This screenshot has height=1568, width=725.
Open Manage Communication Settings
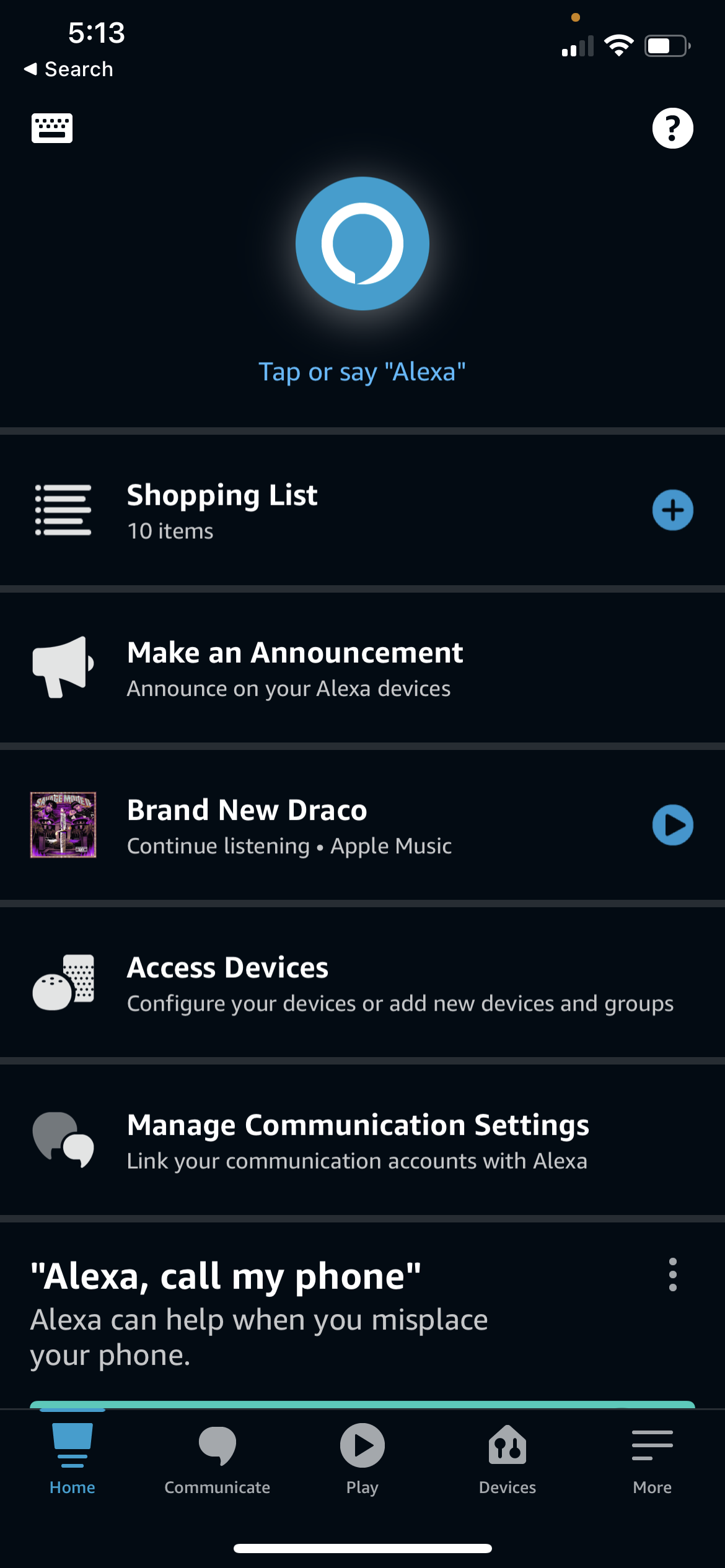pyautogui.click(x=310, y=1141)
